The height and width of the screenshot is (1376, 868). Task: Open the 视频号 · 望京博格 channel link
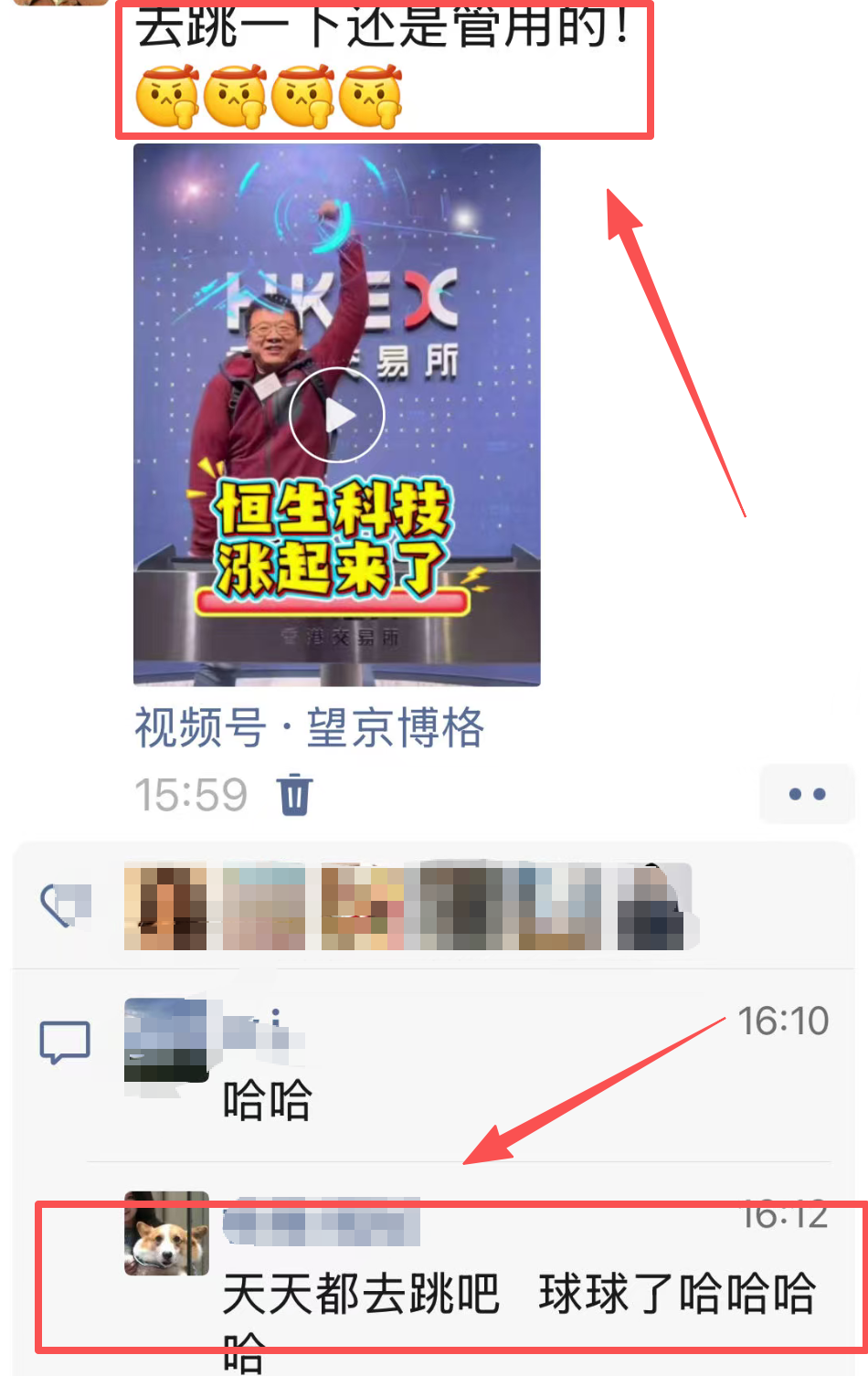point(309,728)
